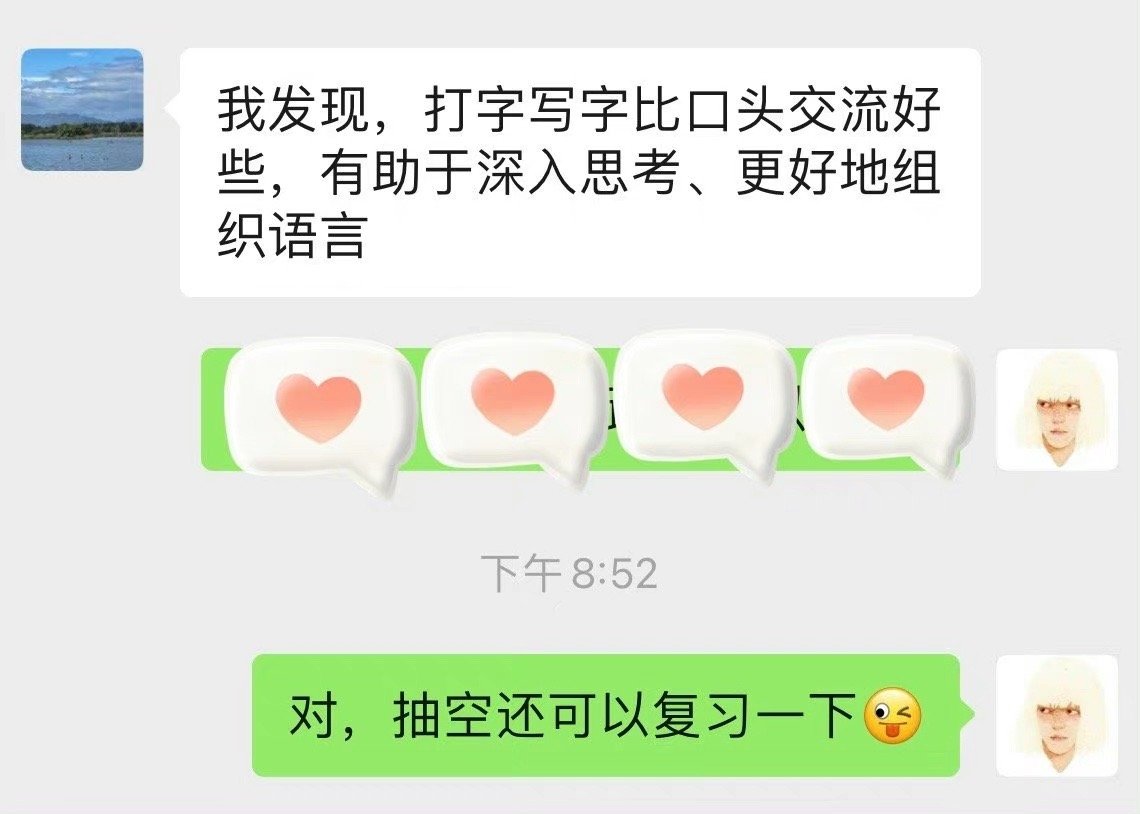1140x814 pixels.
Task: Tap the avatar beside the heart-covered message
Action: (1056, 409)
